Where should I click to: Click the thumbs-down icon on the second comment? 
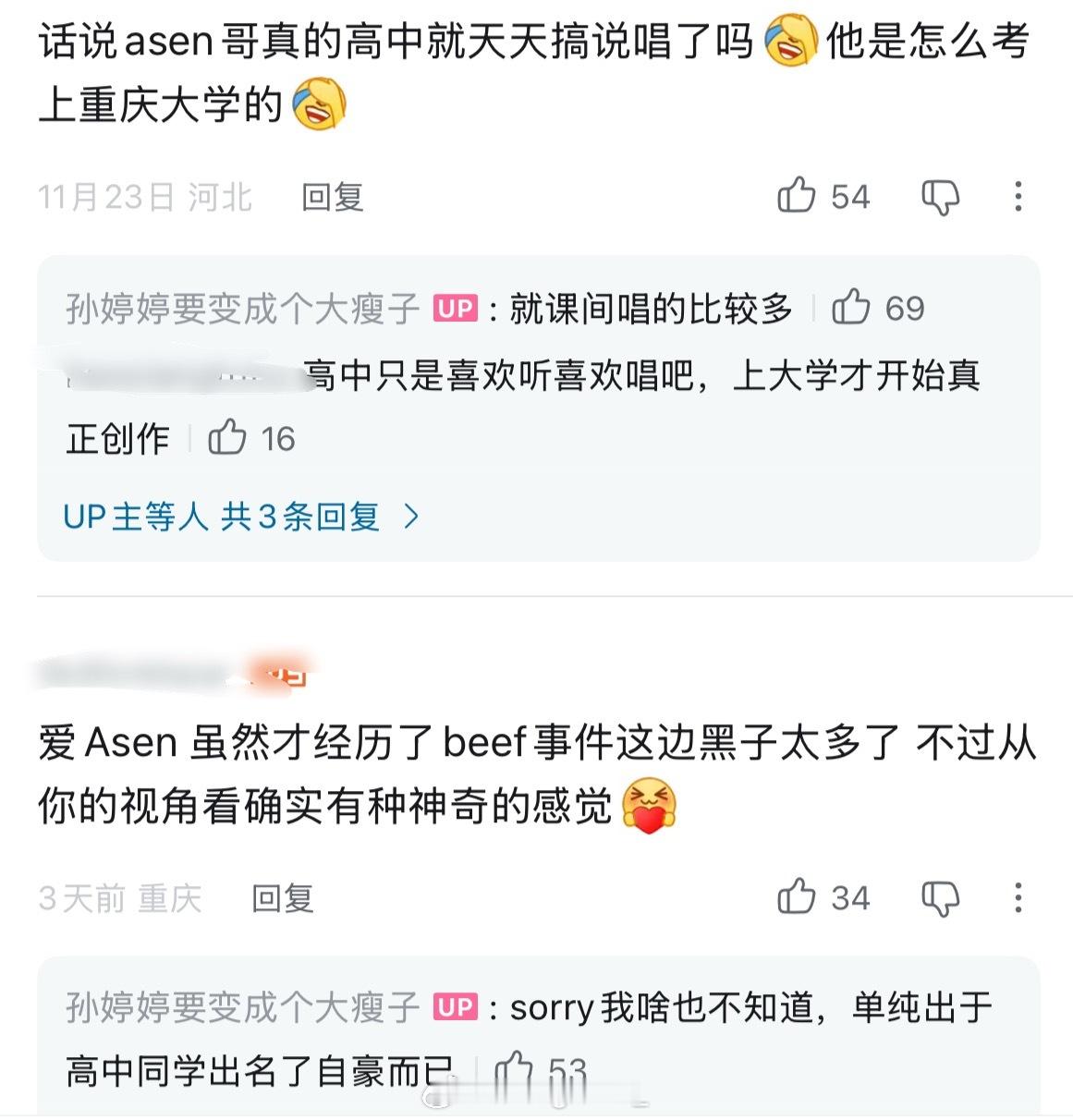[941, 896]
